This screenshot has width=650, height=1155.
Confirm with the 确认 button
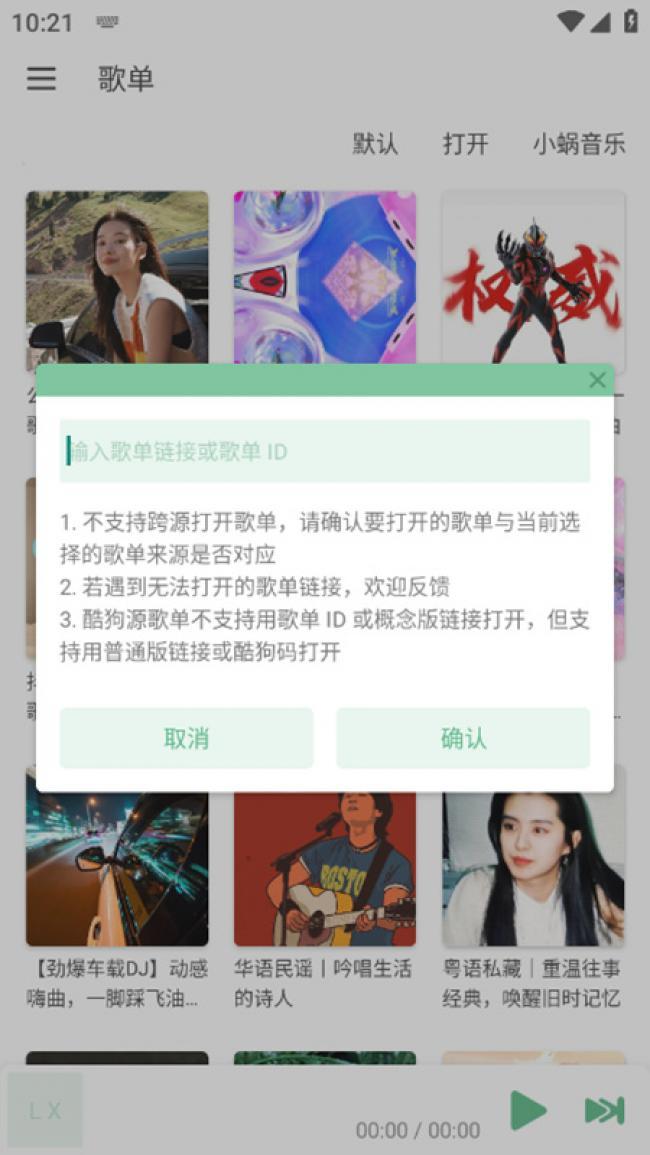tap(463, 738)
